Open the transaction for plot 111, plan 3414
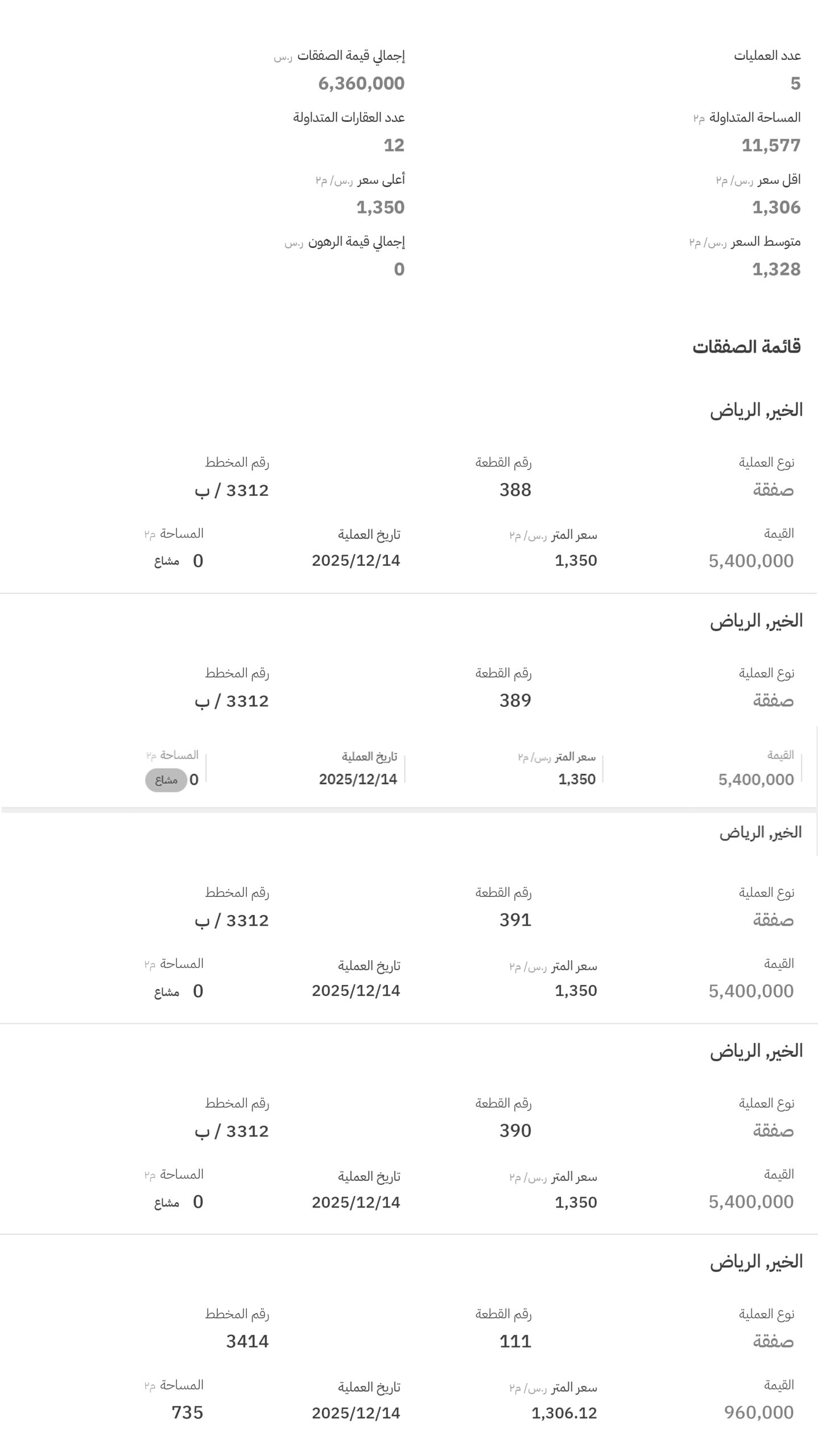 (409, 1342)
